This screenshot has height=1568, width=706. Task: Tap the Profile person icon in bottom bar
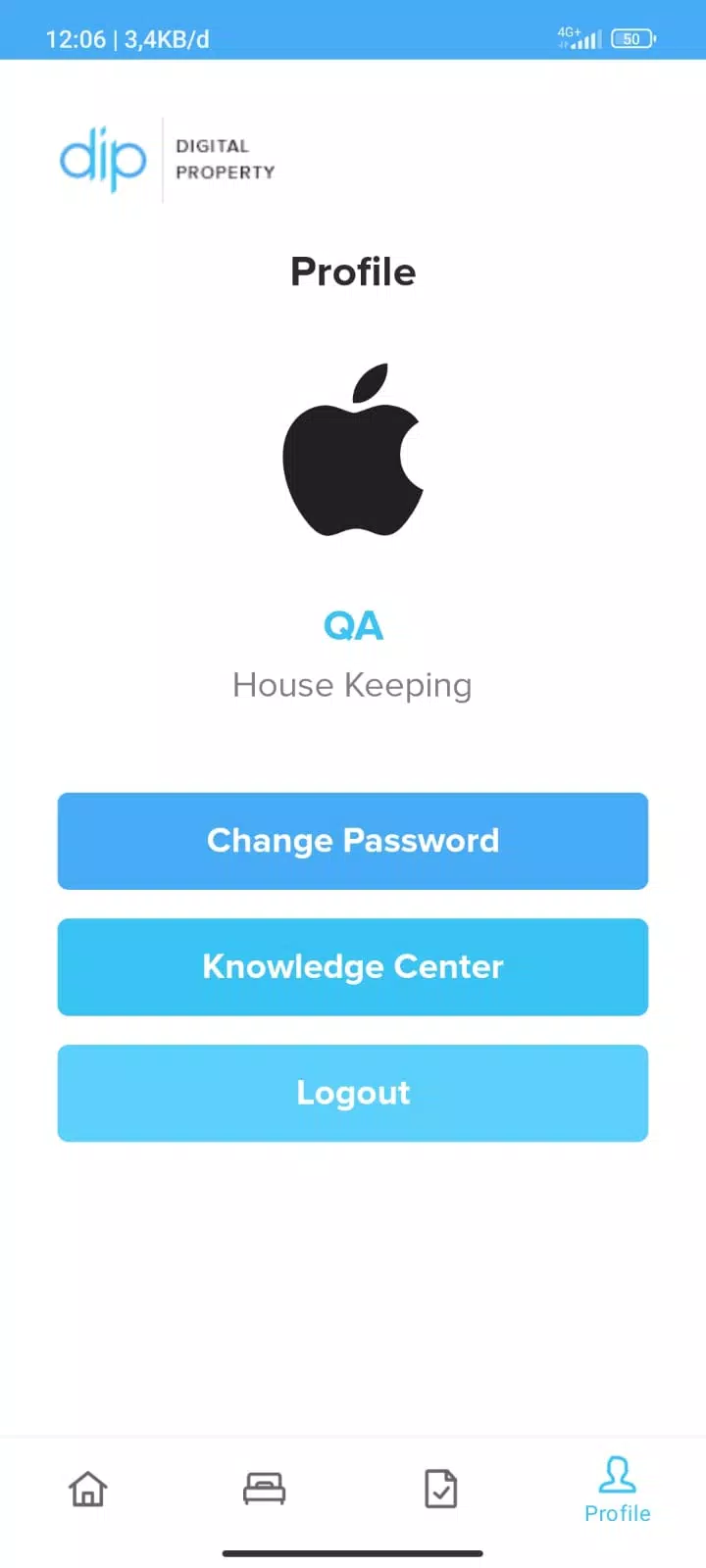[617, 1480]
